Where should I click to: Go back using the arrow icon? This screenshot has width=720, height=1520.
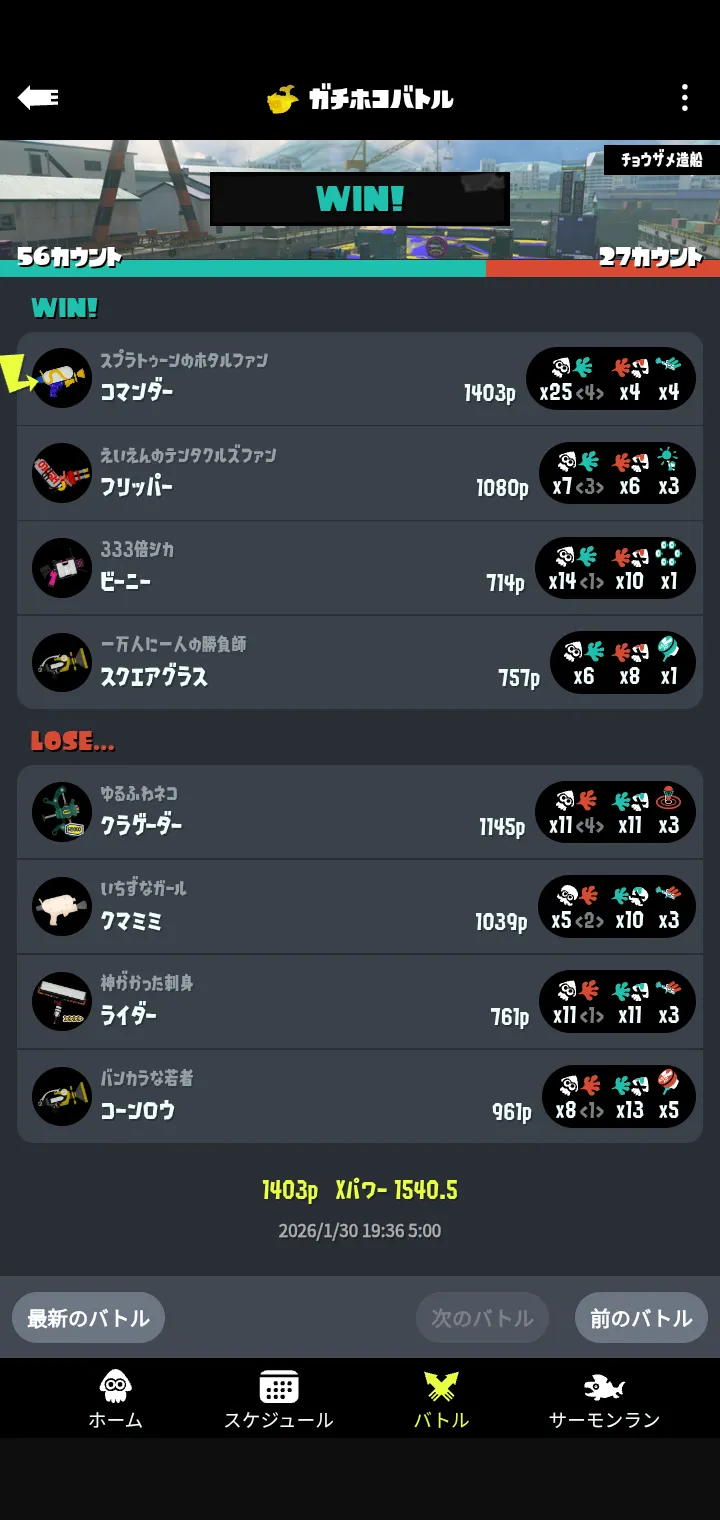tap(38, 97)
